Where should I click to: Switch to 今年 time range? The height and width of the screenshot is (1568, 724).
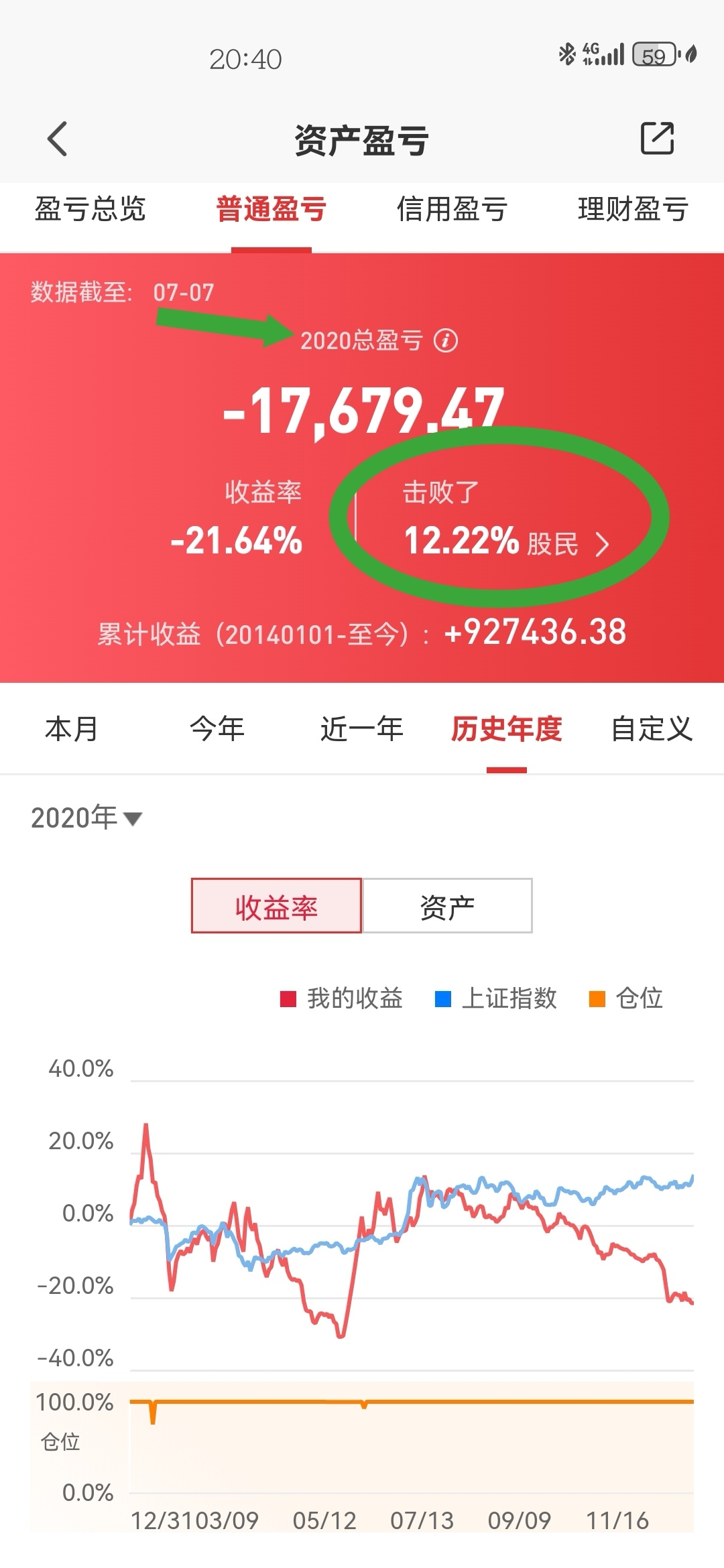(217, 729)
